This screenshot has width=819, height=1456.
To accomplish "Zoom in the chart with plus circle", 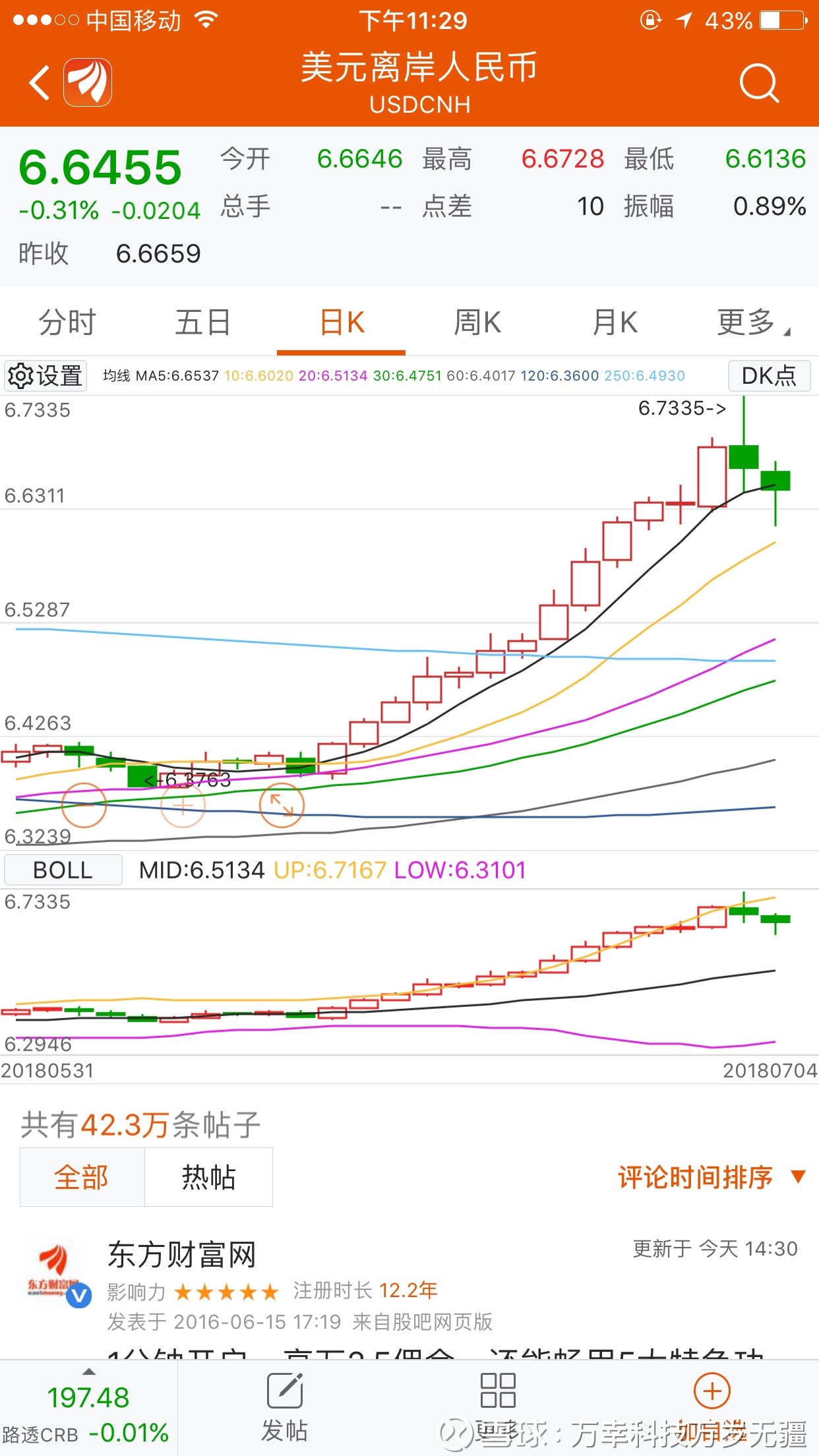I will (183, 805).
